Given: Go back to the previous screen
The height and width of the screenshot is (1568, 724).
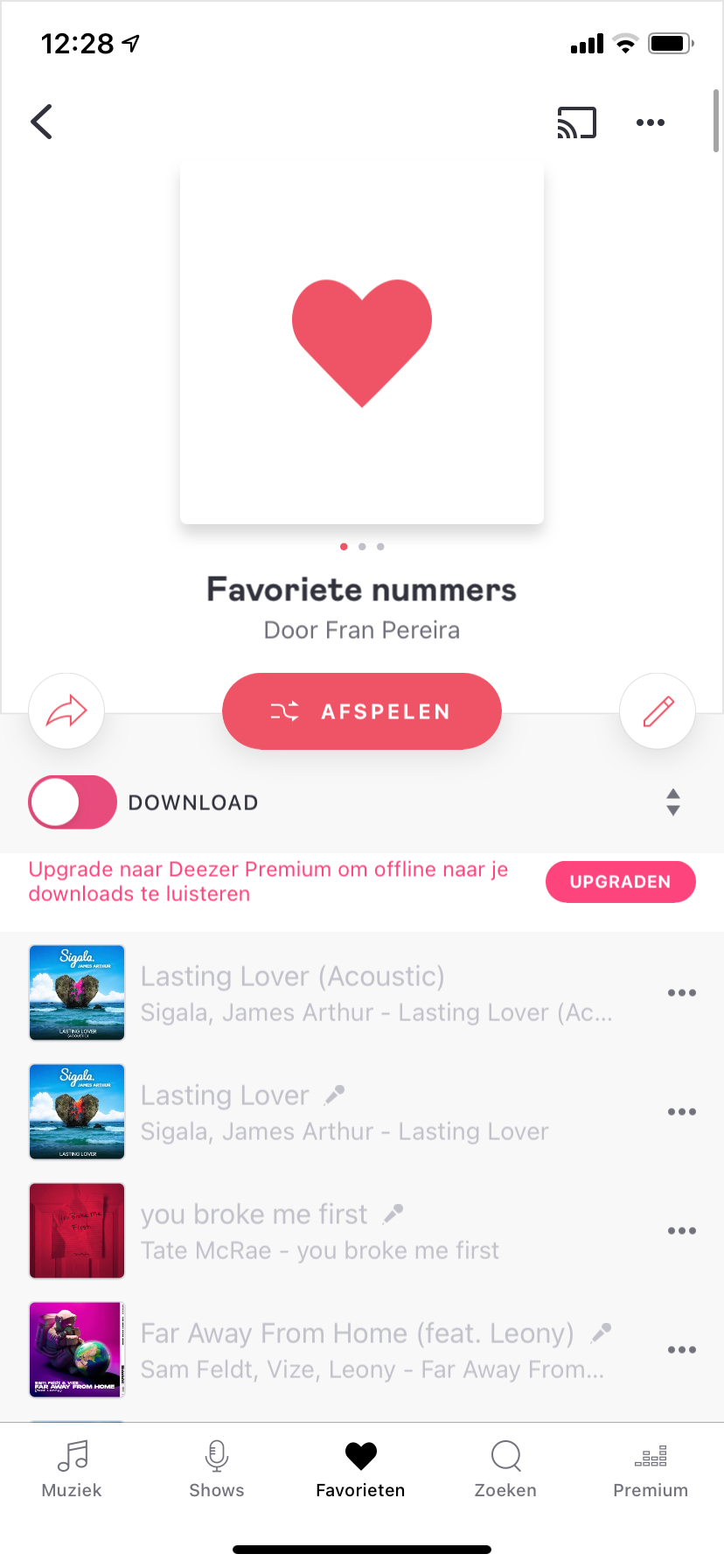Looking at the screenshot, I should 42,122.
